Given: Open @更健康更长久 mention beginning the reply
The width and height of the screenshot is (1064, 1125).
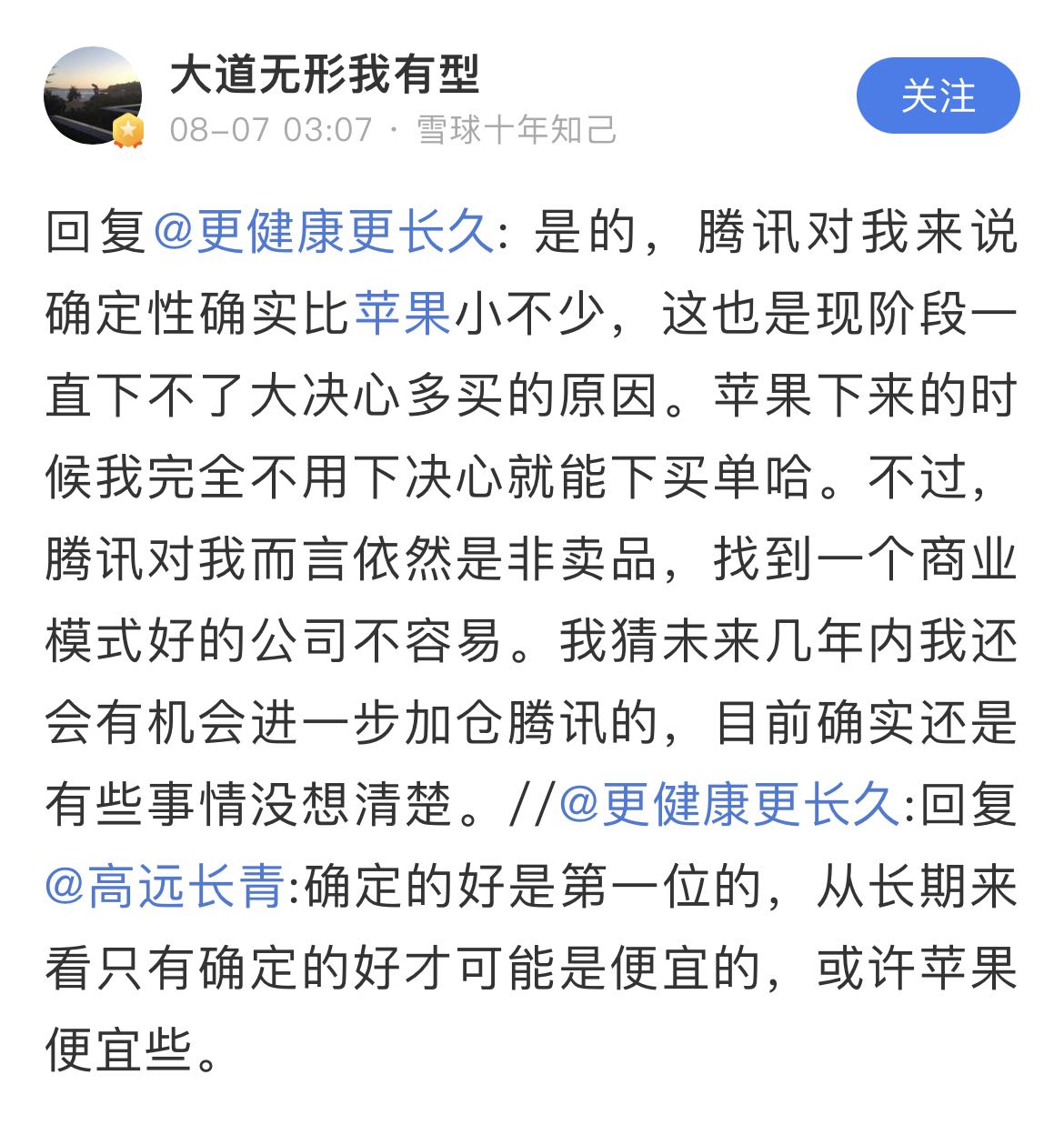Looking at the screenshot, I should click(323, 232).
